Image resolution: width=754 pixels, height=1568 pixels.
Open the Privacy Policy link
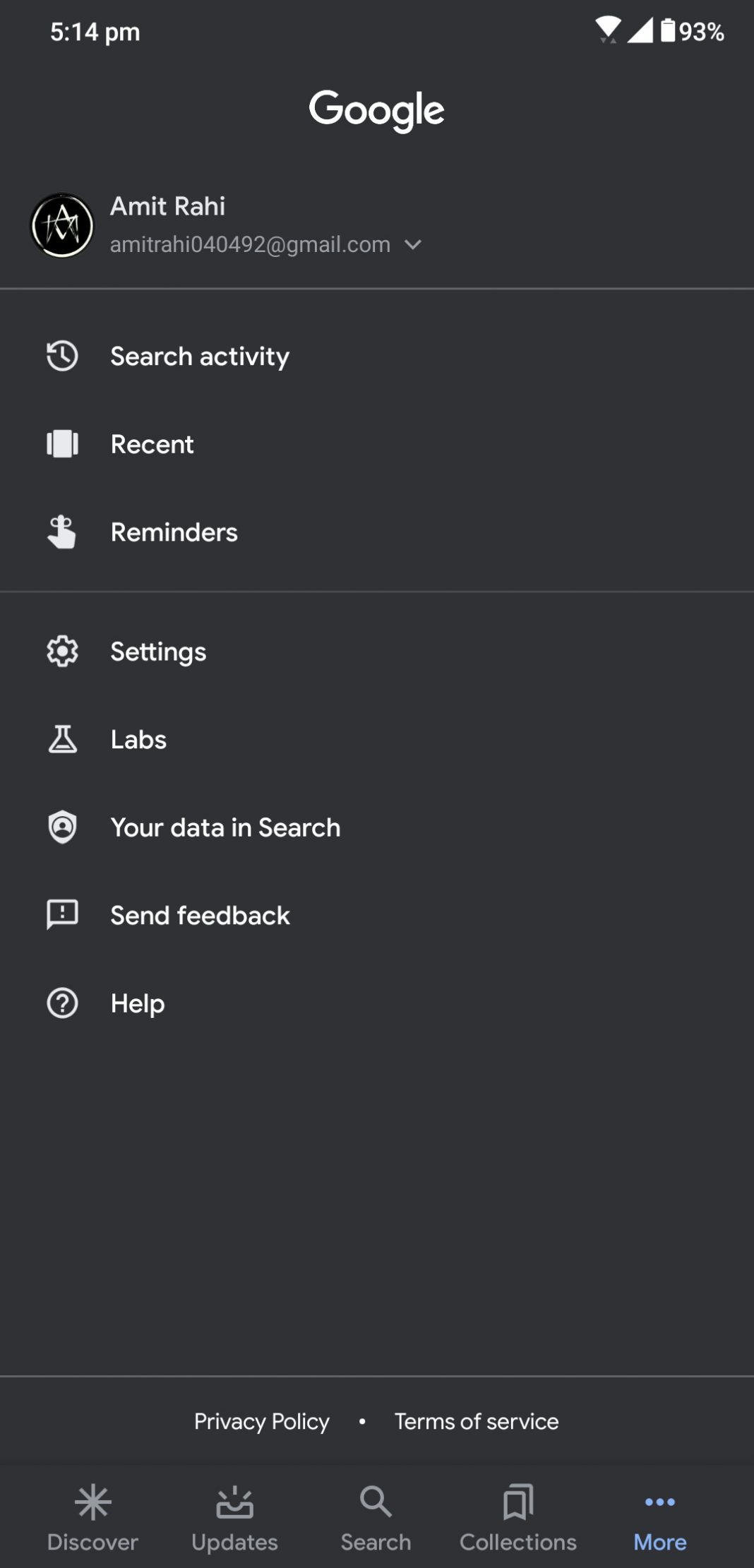[261, 1421]
